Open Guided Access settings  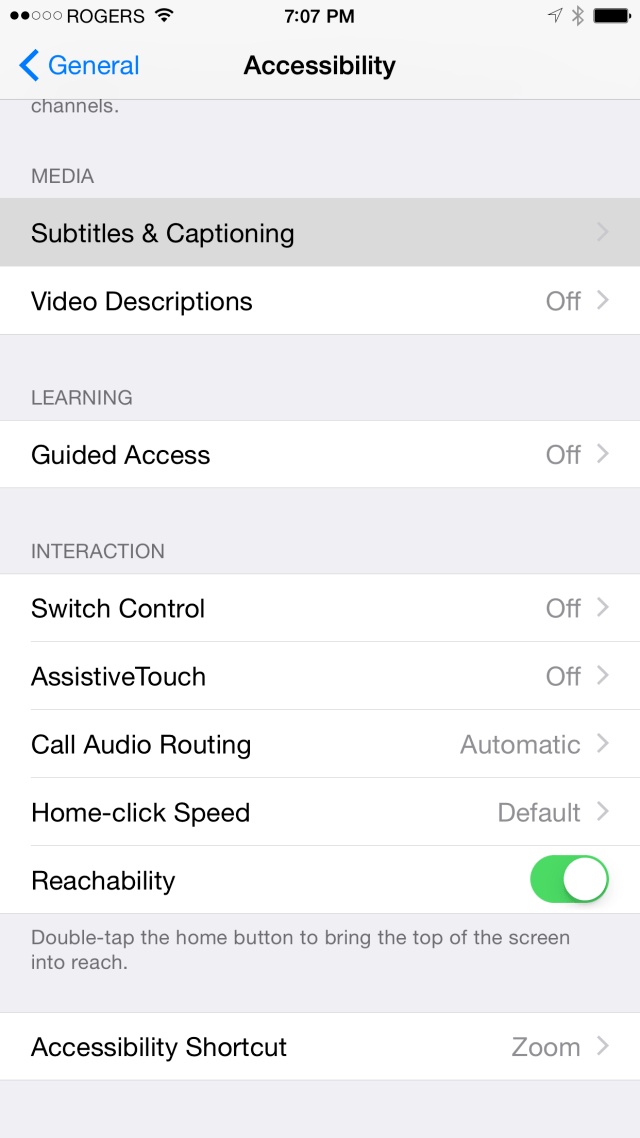pyautogui.click(x=320, y=454)
